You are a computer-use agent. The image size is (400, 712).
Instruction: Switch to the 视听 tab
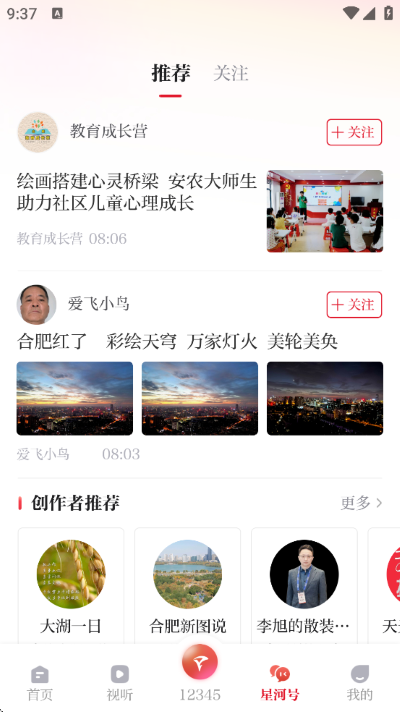tap(120, 683)
